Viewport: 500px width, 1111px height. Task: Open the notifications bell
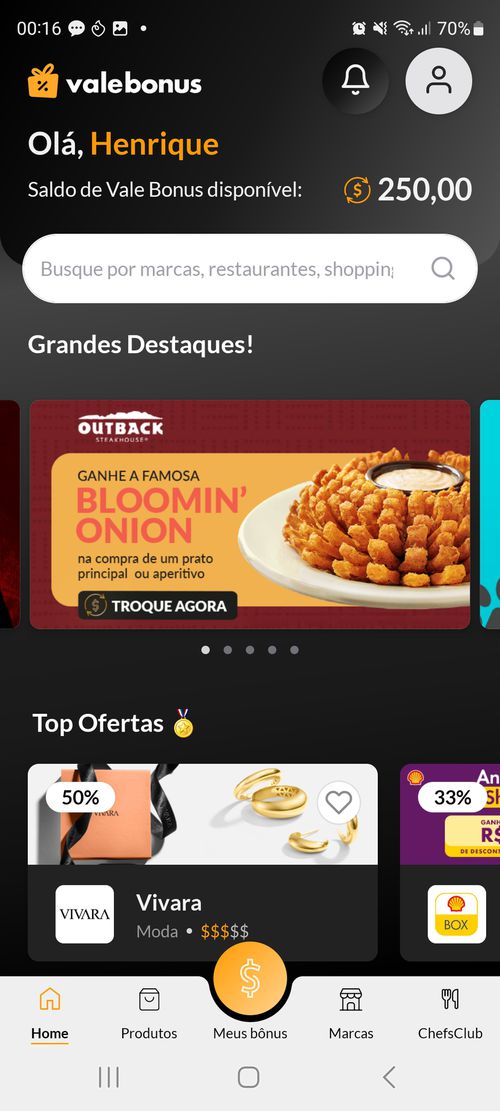pos(356,81)
